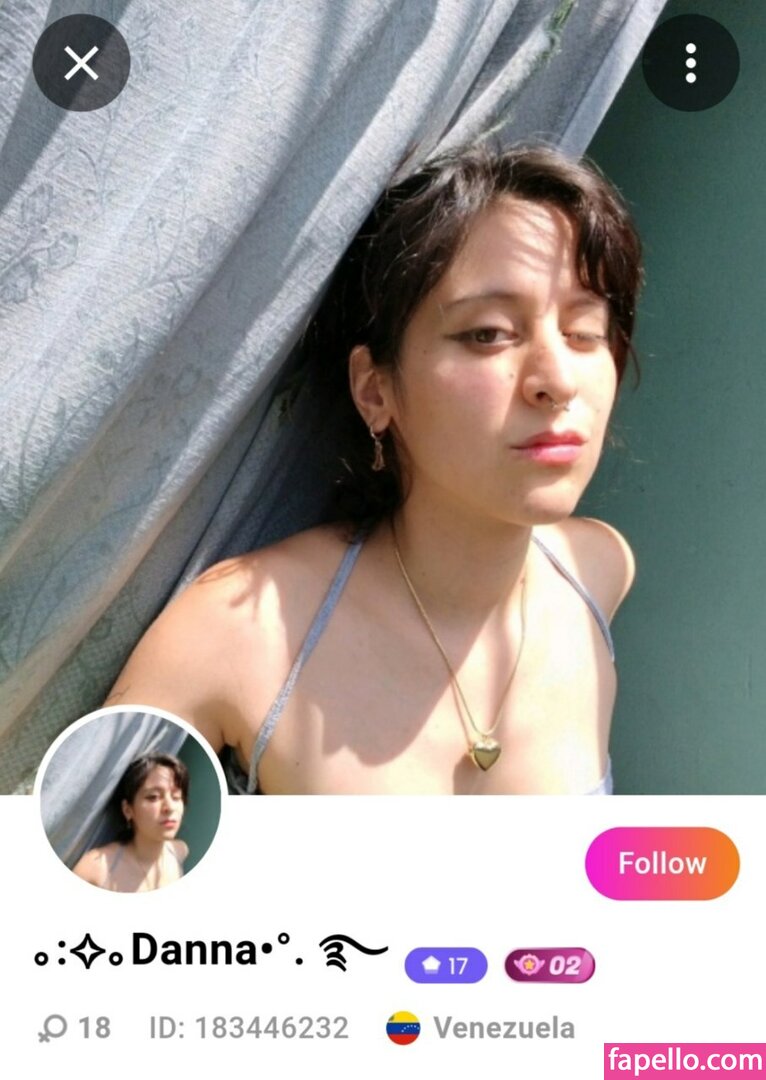This screenshot has width=766, height=1080.
Task: Tap the purple level 17 badge
Action: click(445, 966)
